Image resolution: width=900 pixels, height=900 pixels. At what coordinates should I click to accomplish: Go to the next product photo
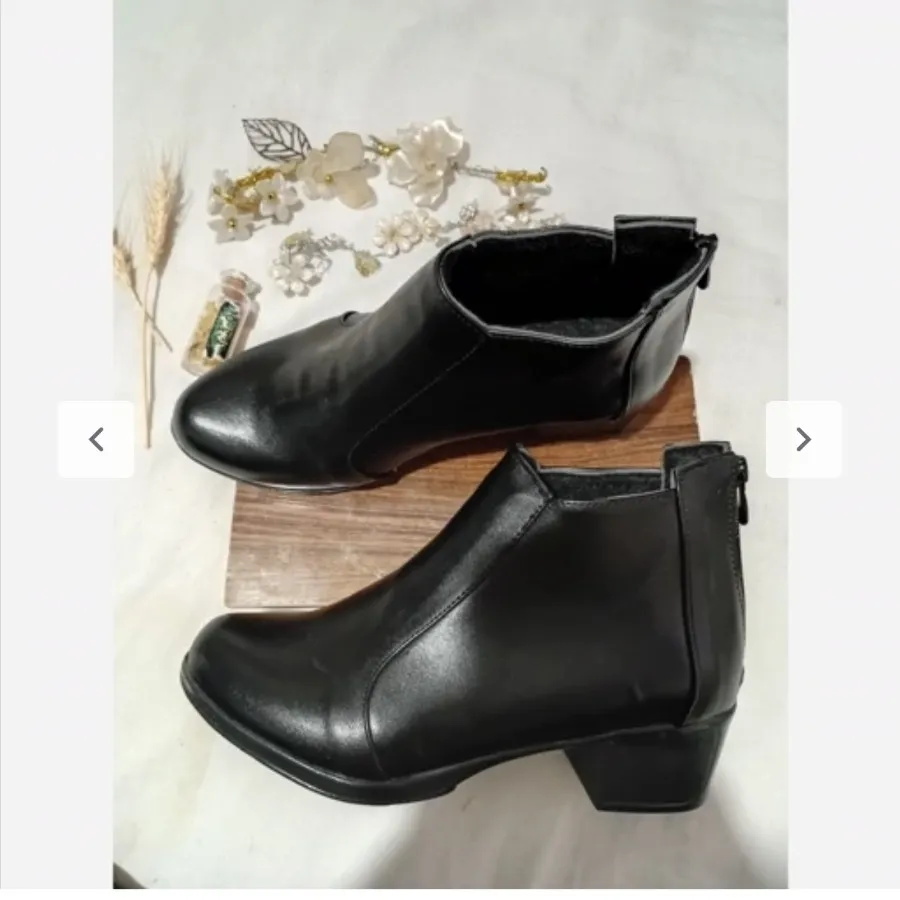(803, 439)
